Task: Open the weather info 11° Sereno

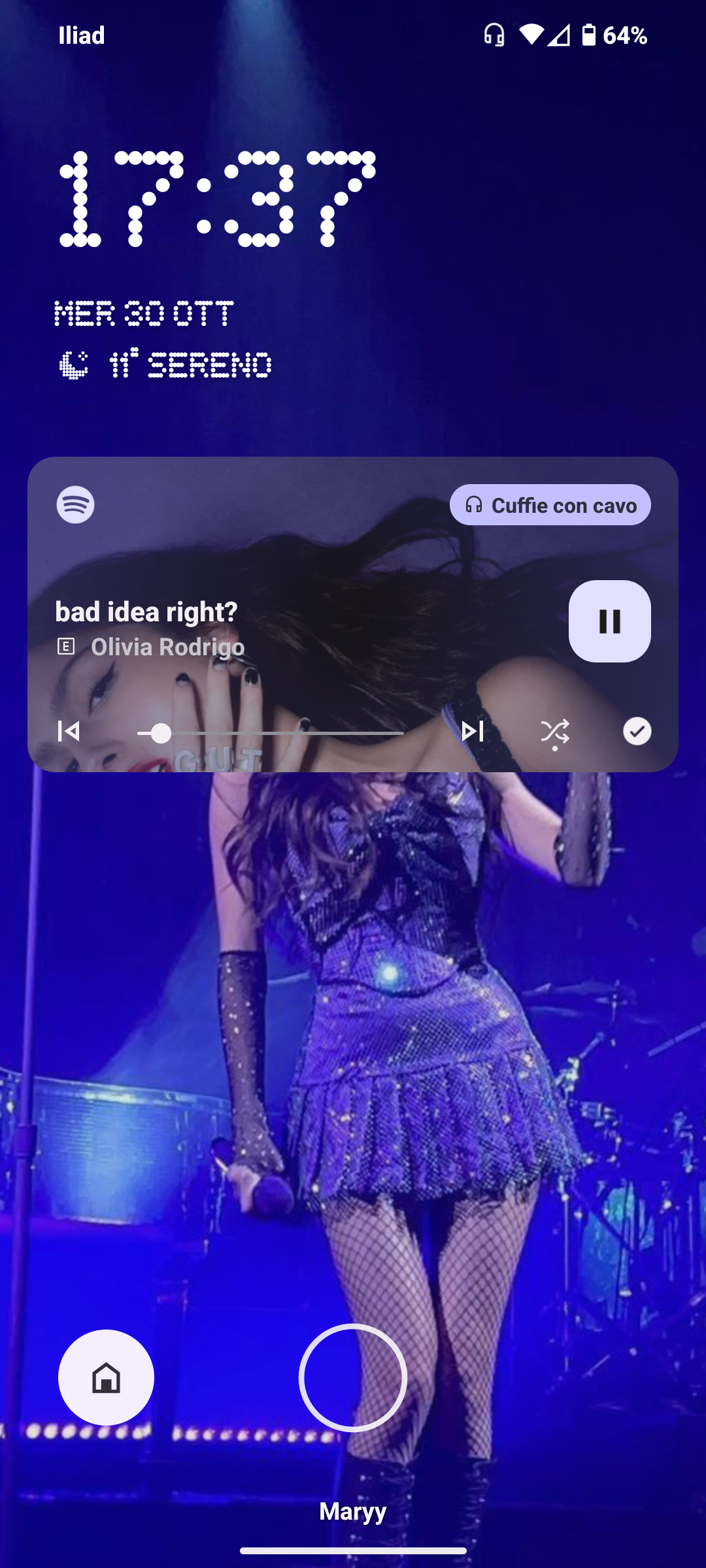Action: [x=165, y=365]
